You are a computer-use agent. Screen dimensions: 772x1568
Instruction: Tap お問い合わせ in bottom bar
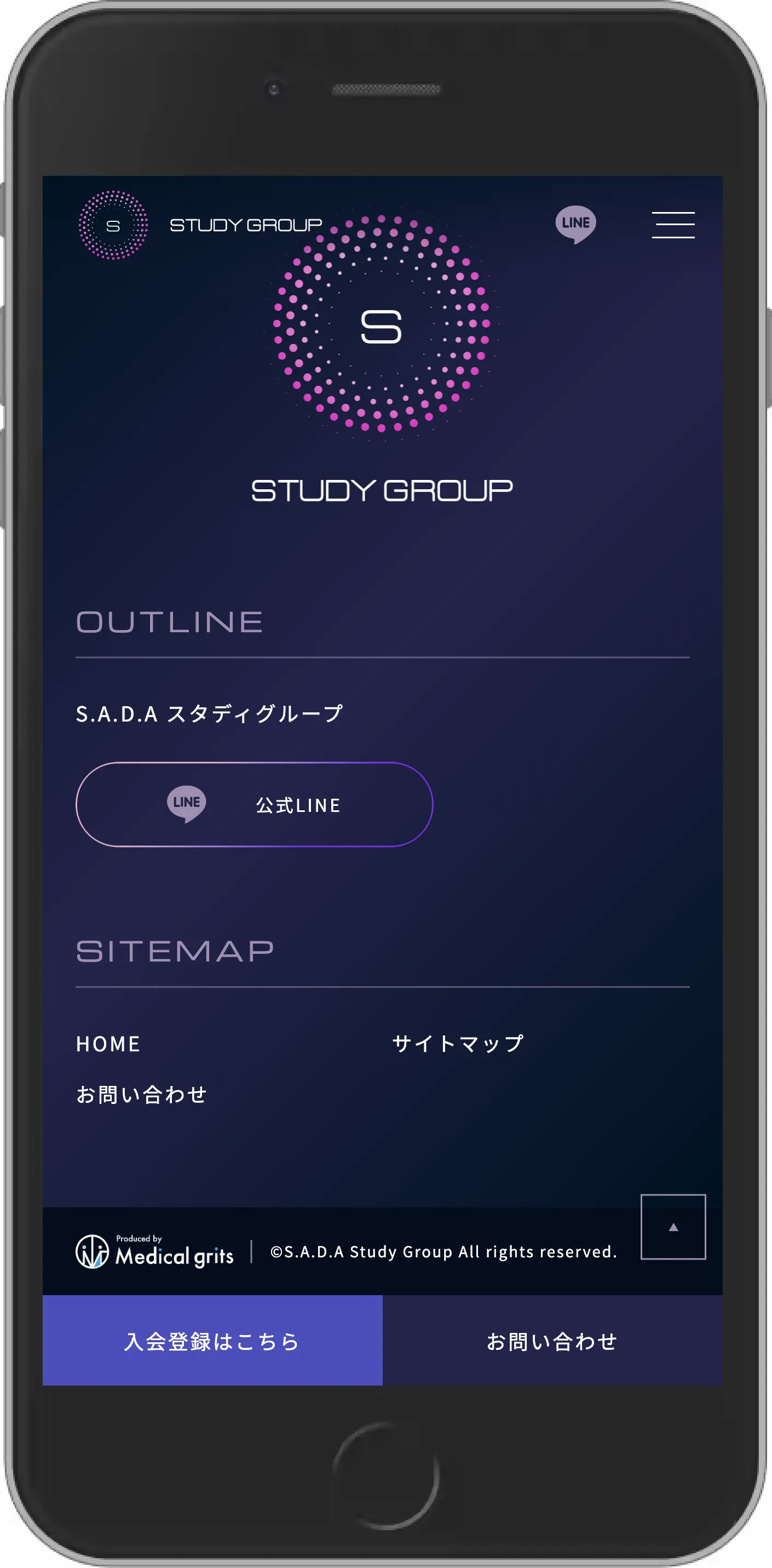(x=552, y=1341)
